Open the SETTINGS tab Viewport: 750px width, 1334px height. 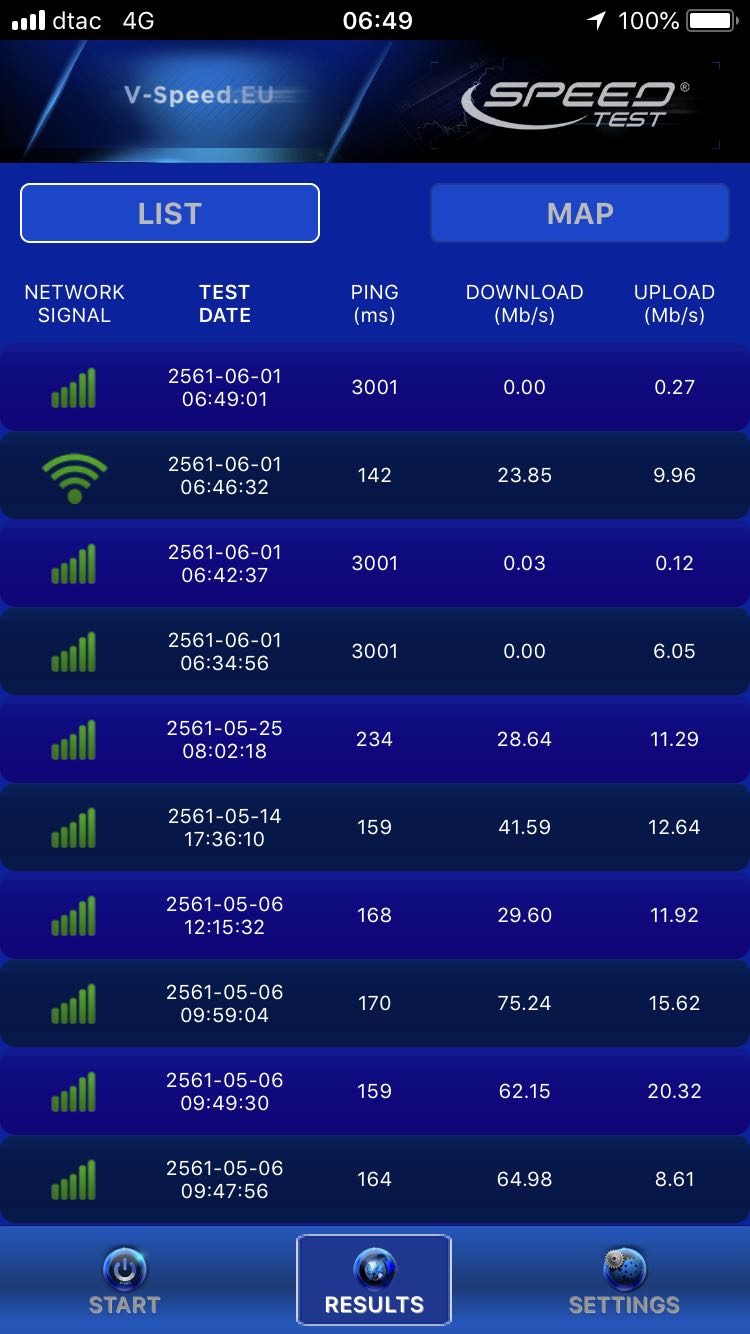tap(624, 1281)
